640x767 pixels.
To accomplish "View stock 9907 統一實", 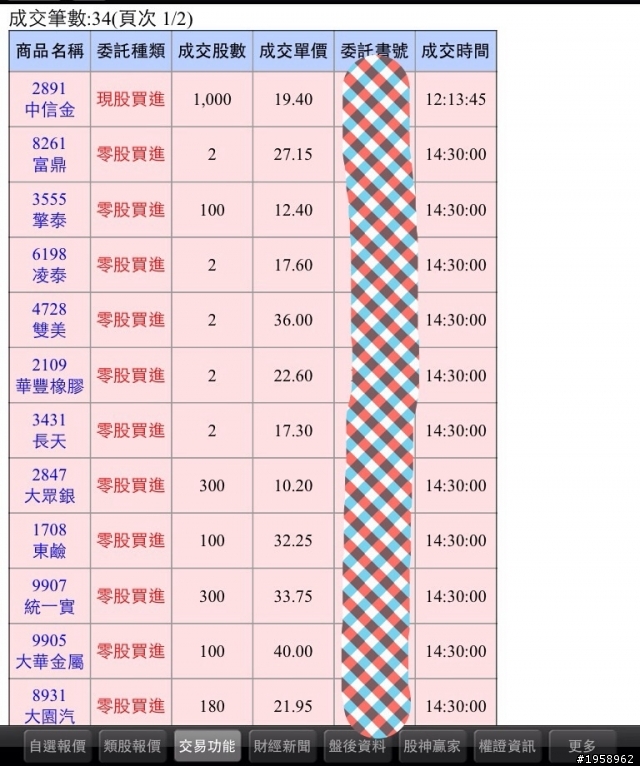I will pyautogui.click(x=49, y=596).
